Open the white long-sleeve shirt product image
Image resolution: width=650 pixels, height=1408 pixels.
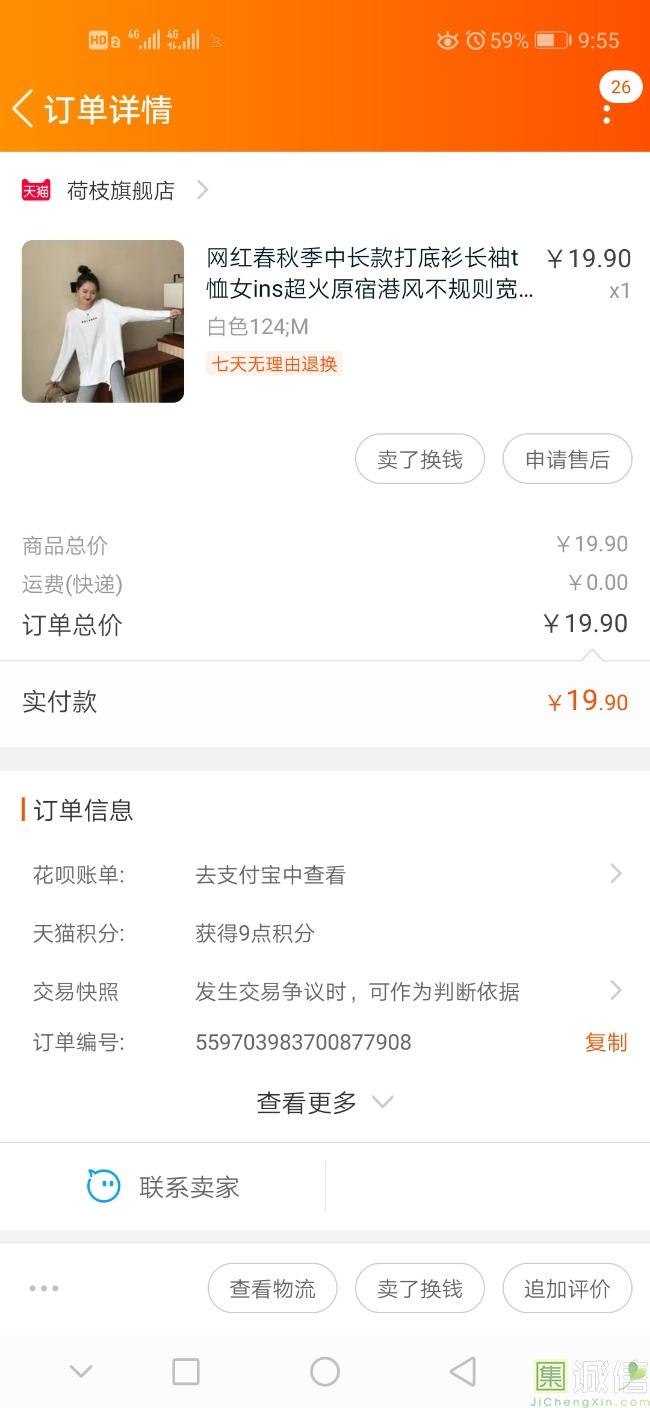tap(103, 321)
